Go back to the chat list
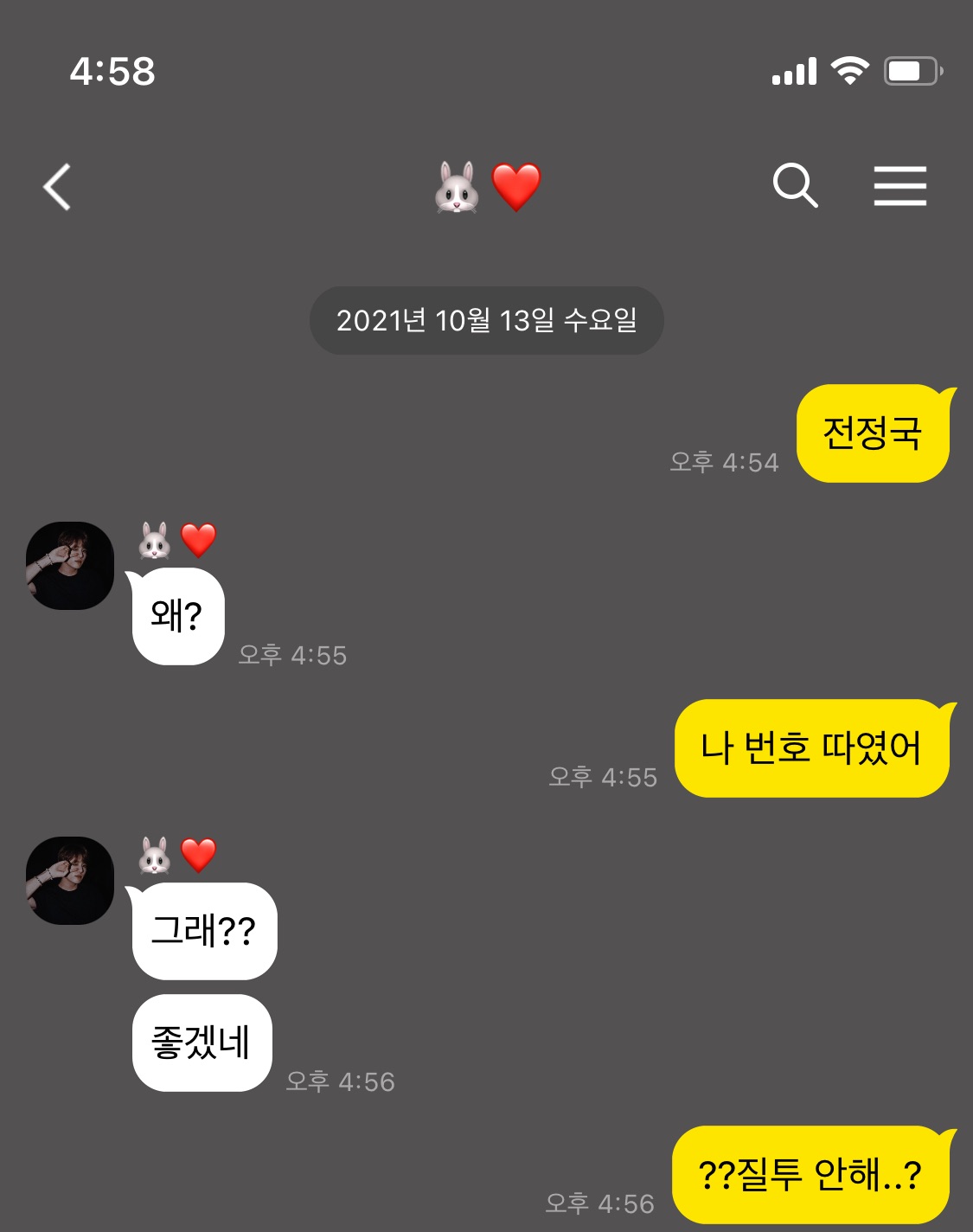Screen dimensions: 973x1232 pyautogui.click(x=57, y=187)
